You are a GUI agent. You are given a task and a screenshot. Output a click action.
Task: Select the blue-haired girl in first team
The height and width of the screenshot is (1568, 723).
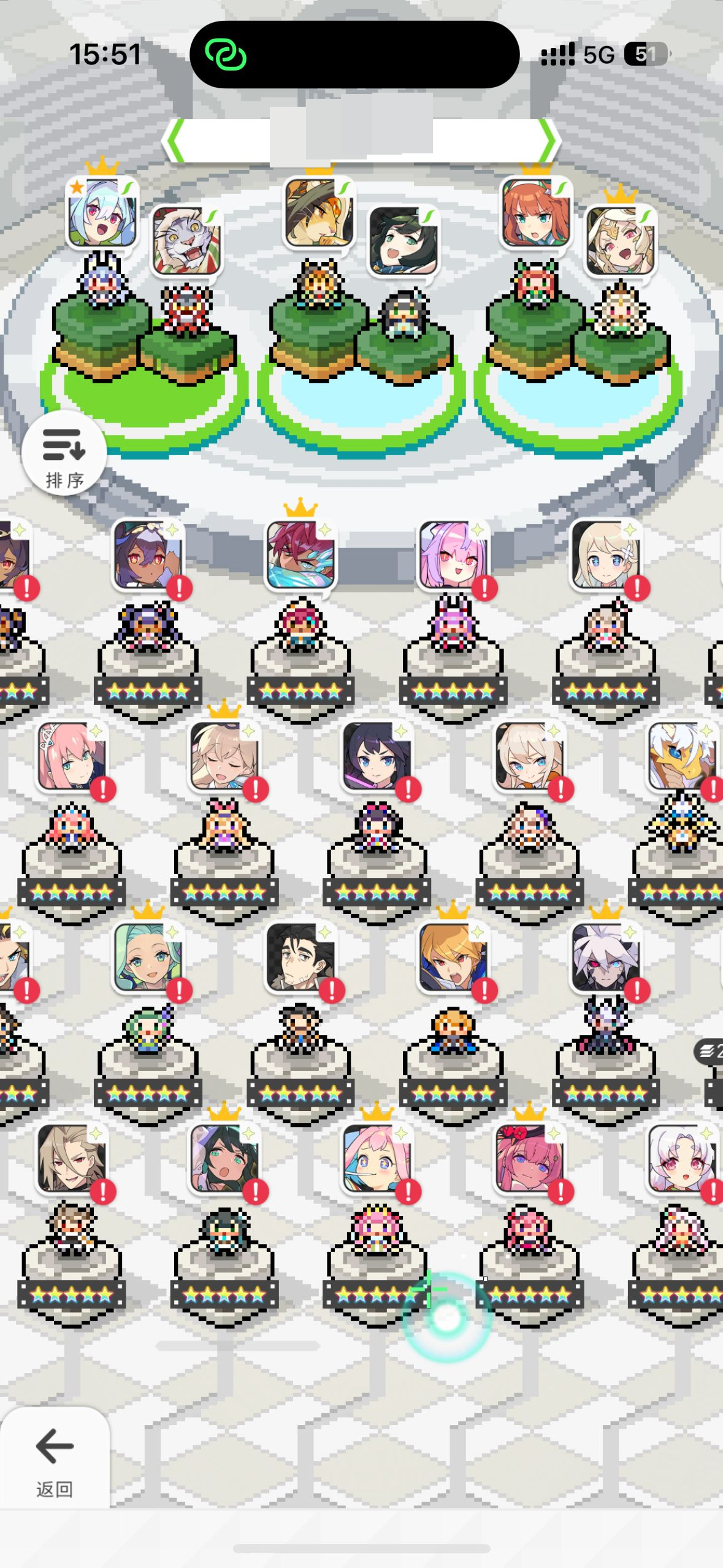click(102, 212)
